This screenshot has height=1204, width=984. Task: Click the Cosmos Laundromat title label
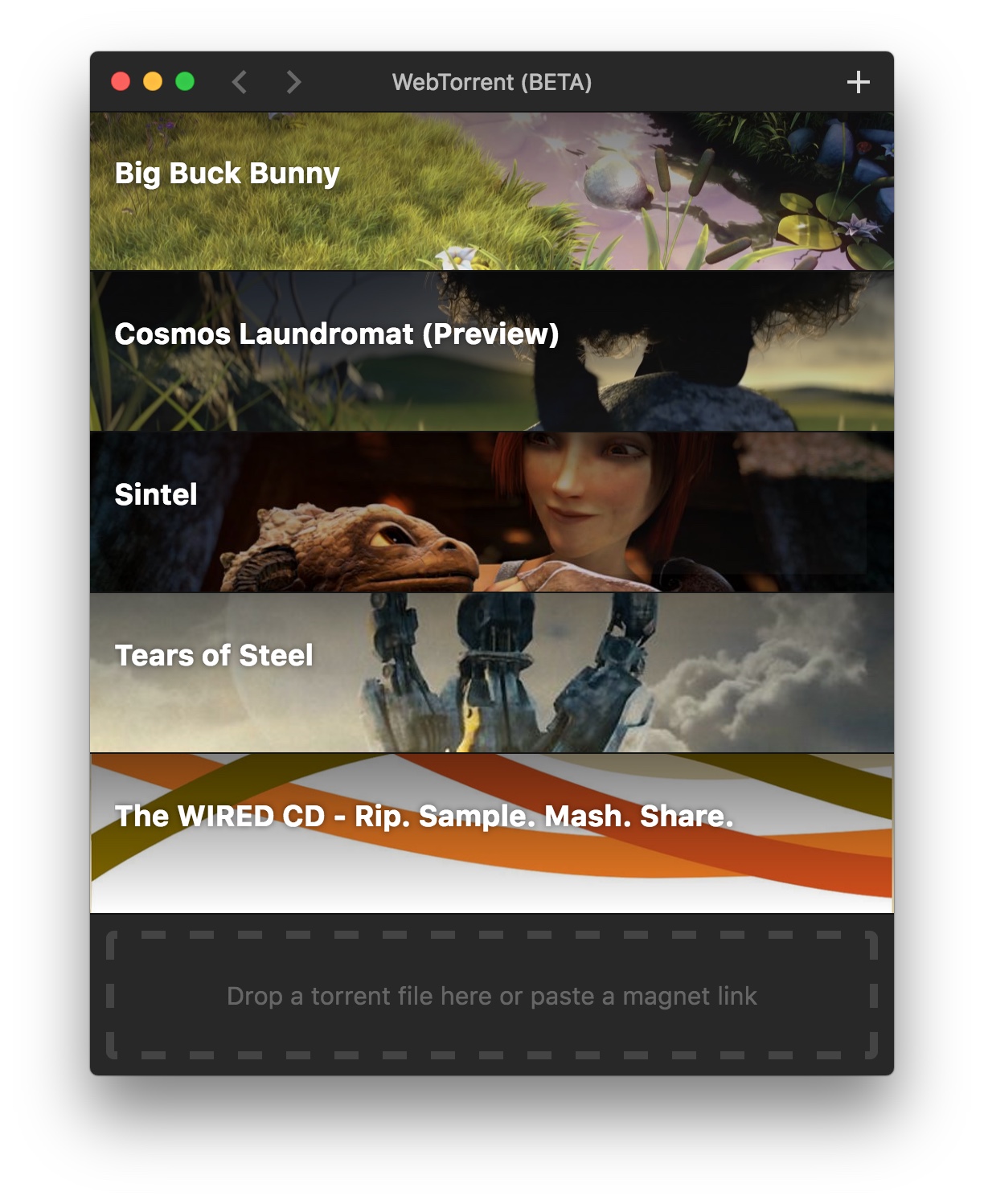[337, 333]
